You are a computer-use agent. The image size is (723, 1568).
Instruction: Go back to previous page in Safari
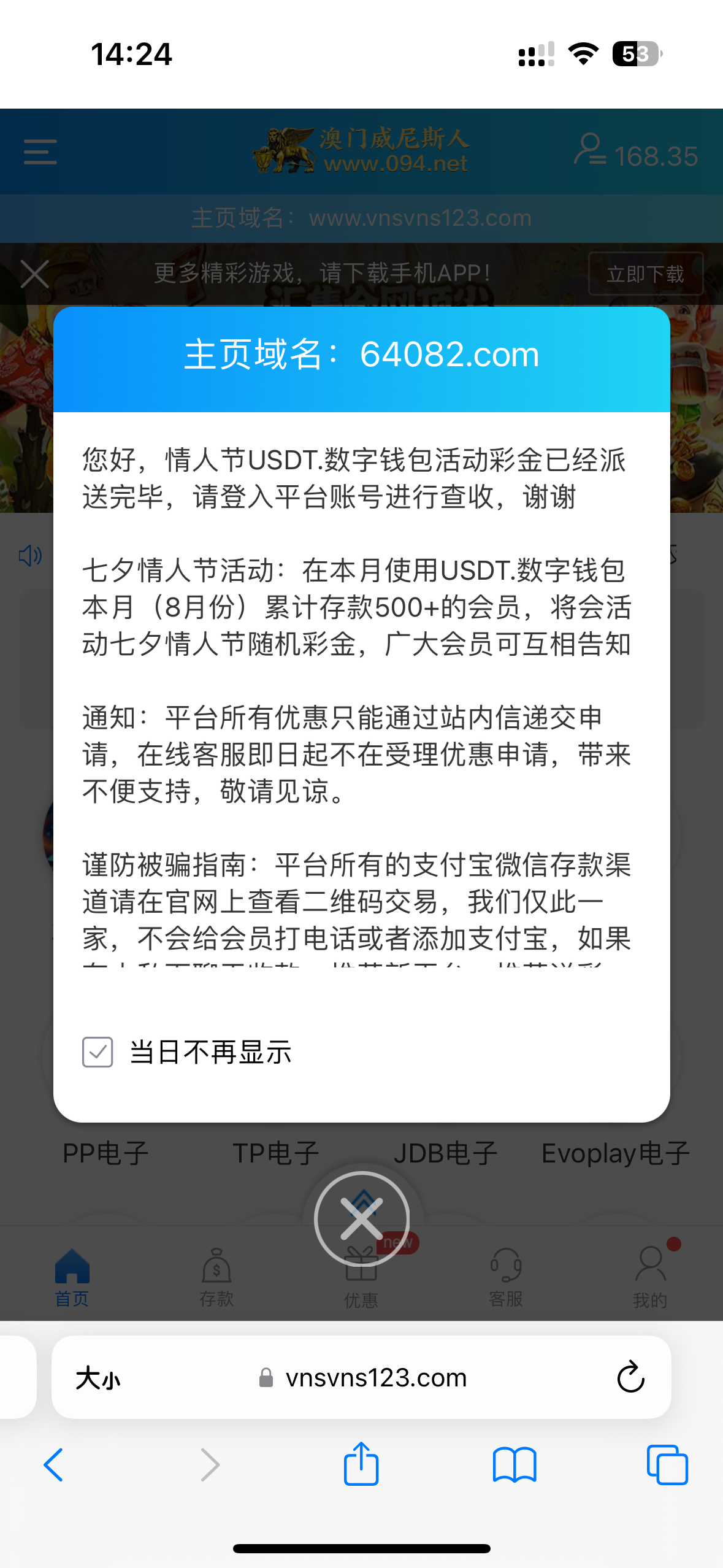click(54, 1465)
